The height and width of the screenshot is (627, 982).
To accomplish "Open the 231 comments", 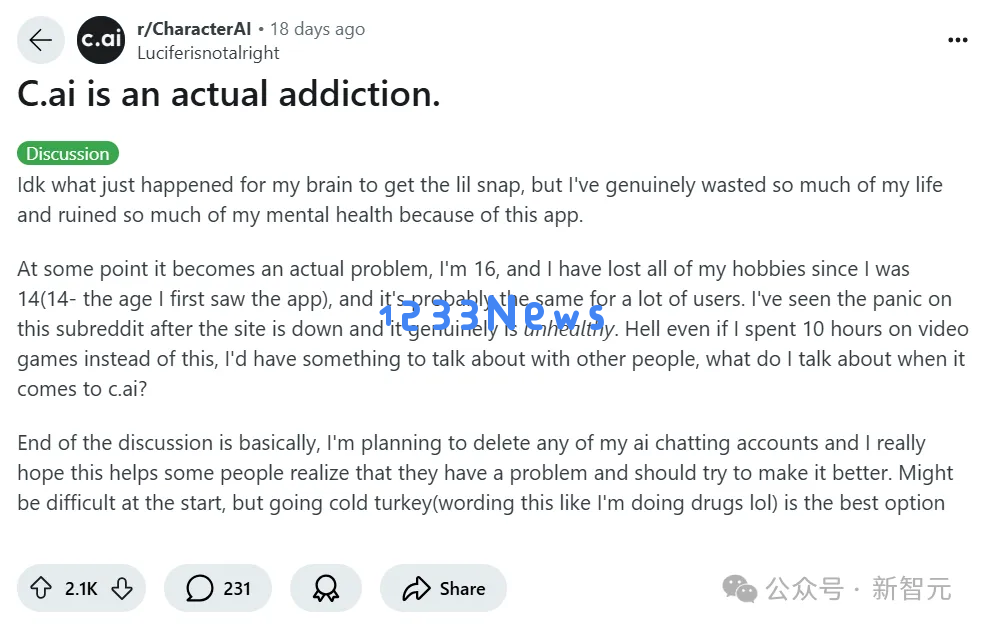I will click(x=218, y=589).
